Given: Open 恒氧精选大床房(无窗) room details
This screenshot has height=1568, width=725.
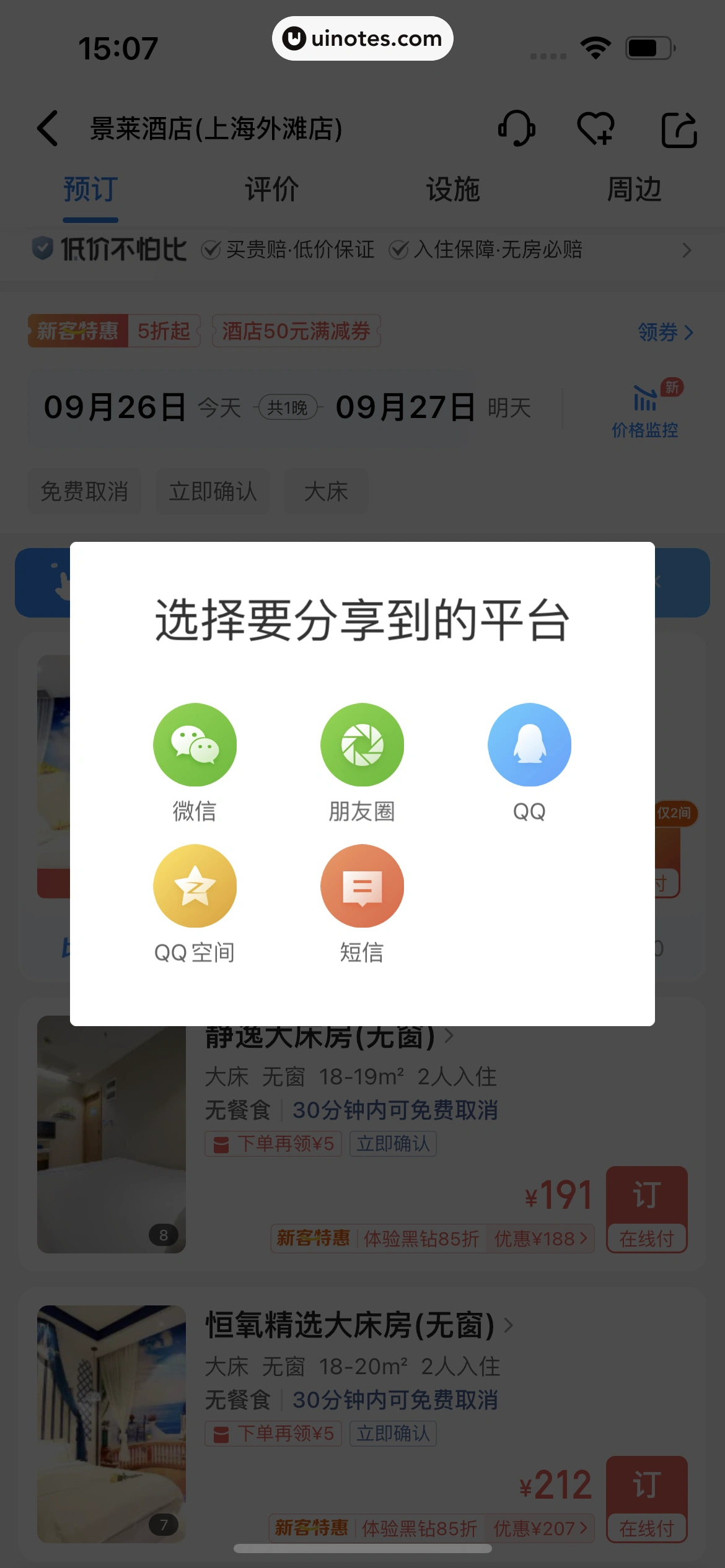Looking at the screenshot, I should (350, 1325).
